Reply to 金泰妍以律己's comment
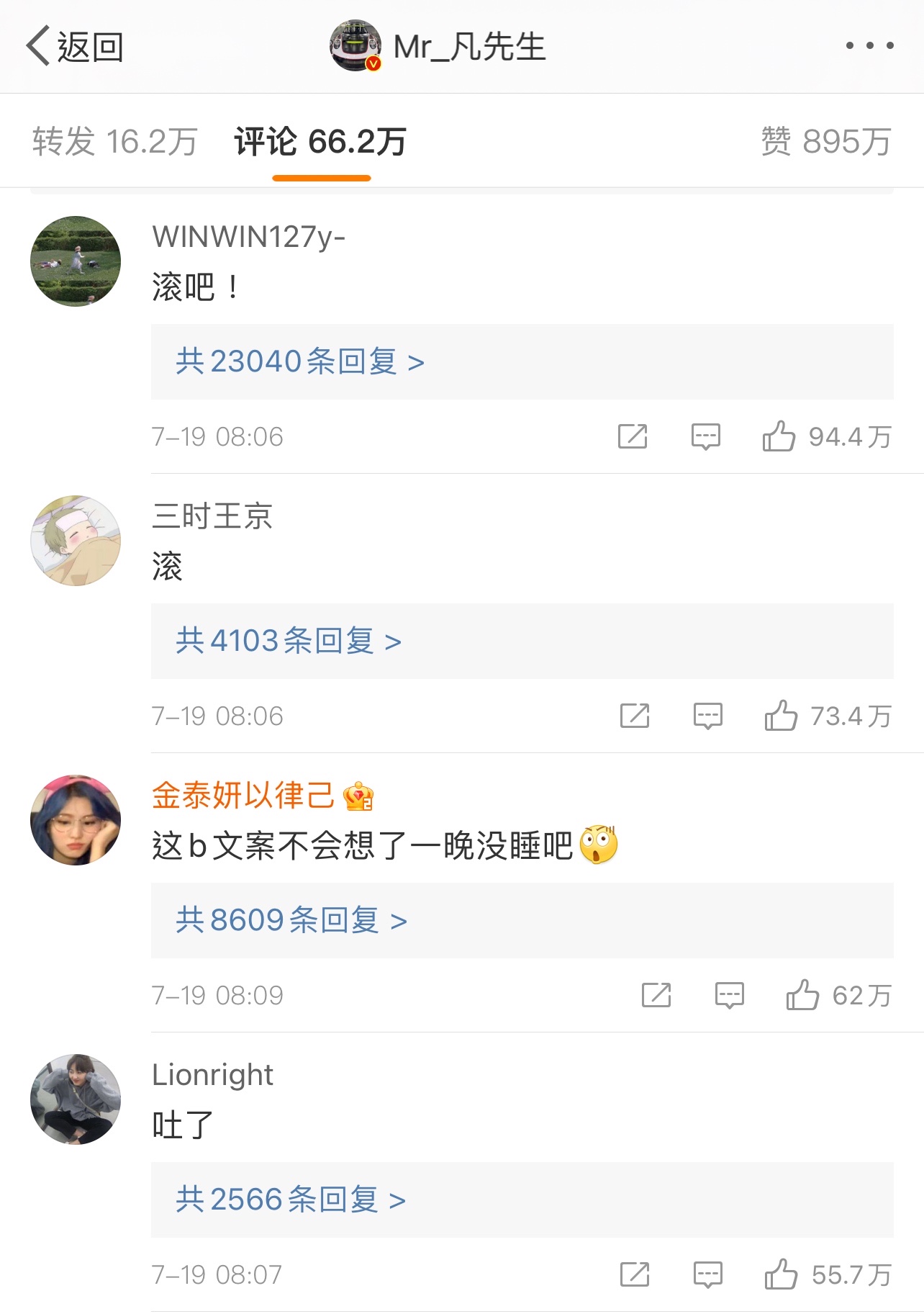The height and width of the screenshot is (1314, 924). point(729,995)
